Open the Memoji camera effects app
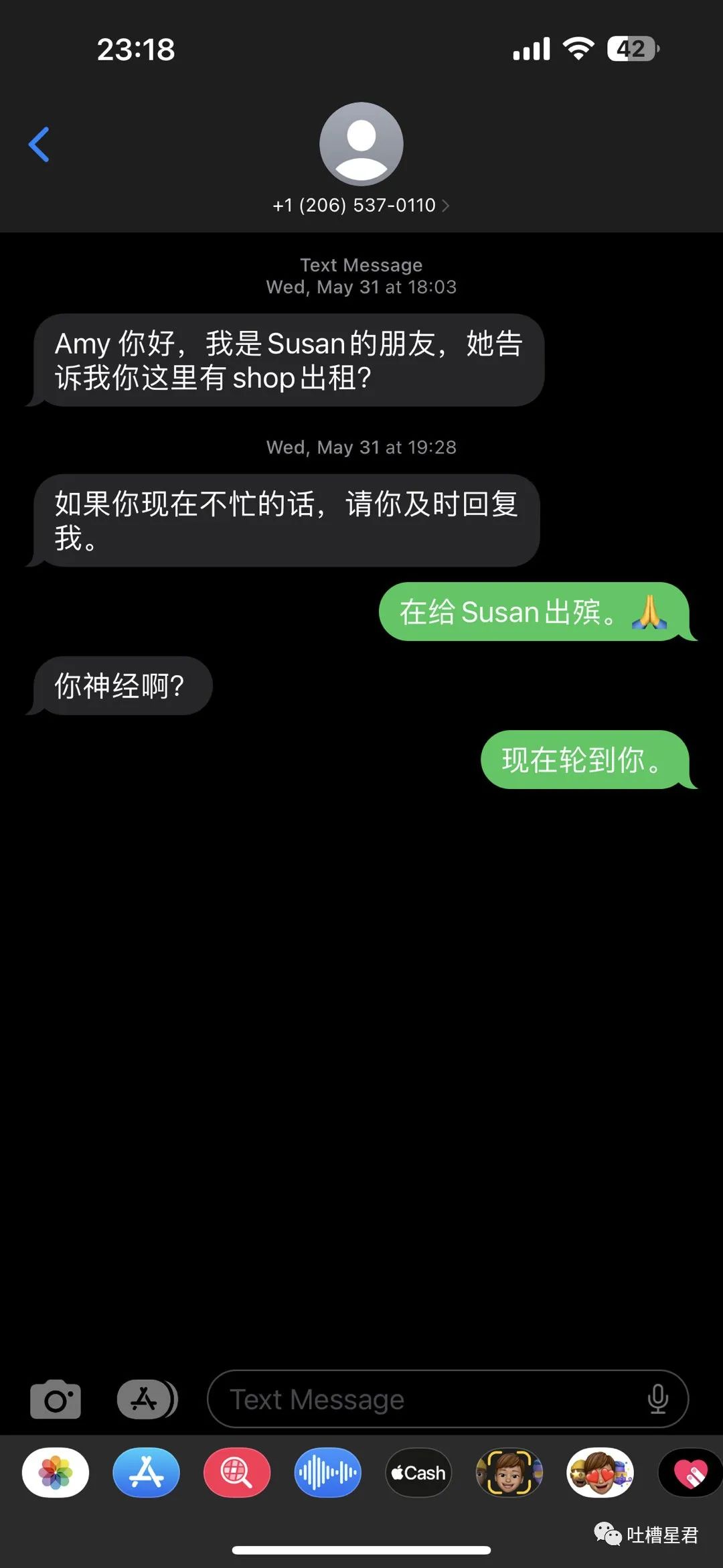The image size is (723, 1568). (509, 1473)
